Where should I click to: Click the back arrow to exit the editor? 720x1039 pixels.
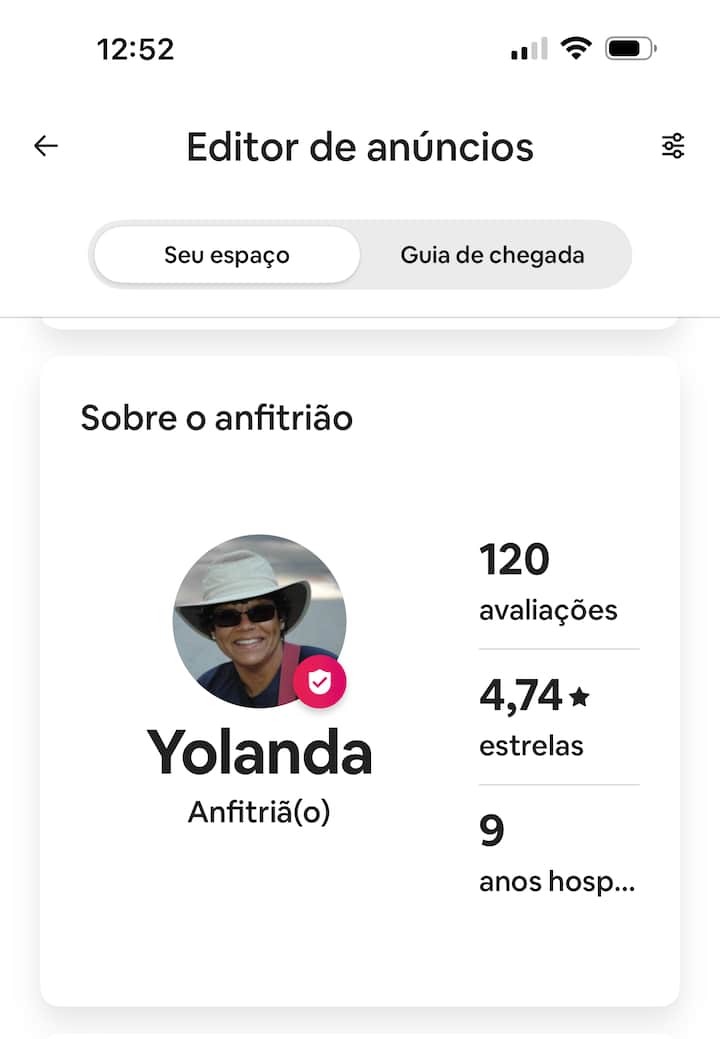pyautogui.click(x=44, y=146)
